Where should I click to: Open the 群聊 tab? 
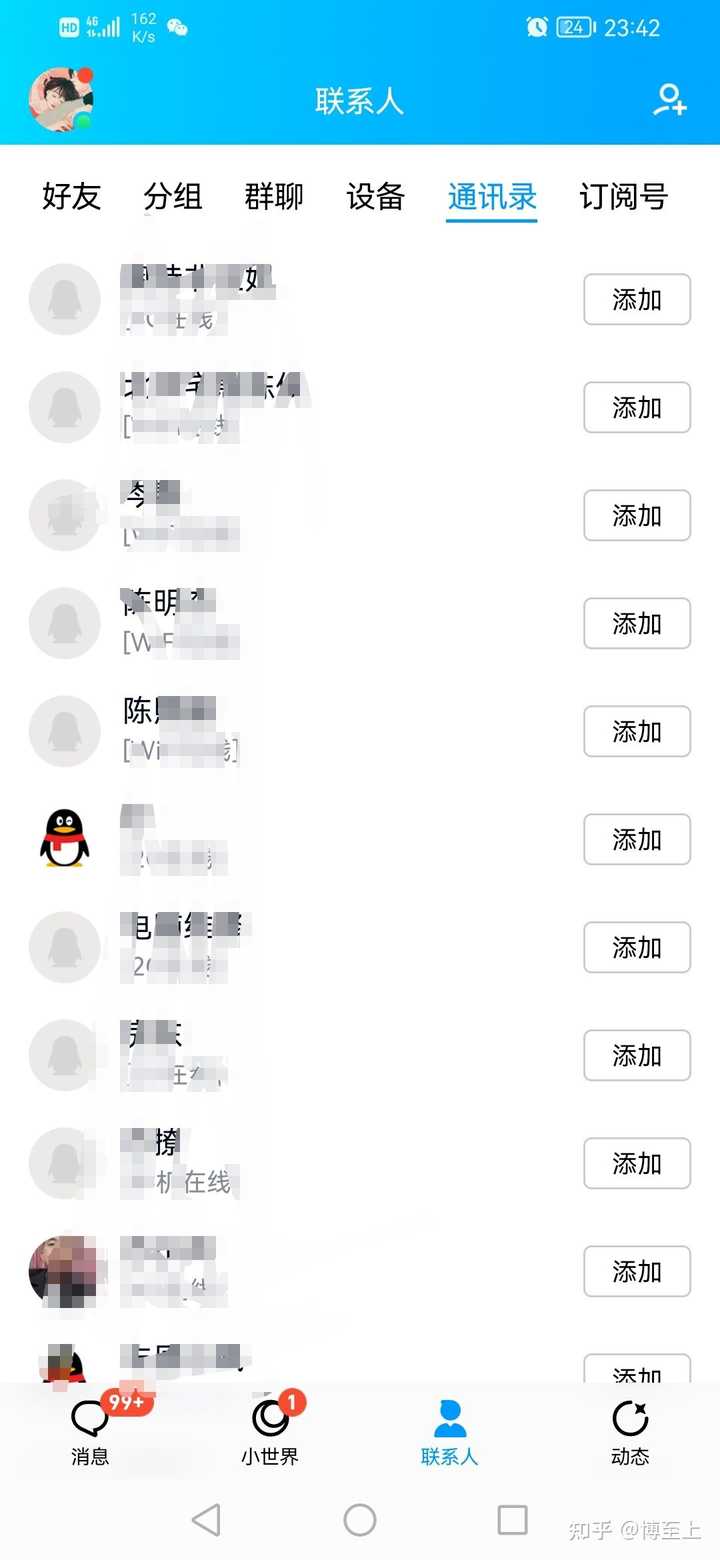pos(275,197)
